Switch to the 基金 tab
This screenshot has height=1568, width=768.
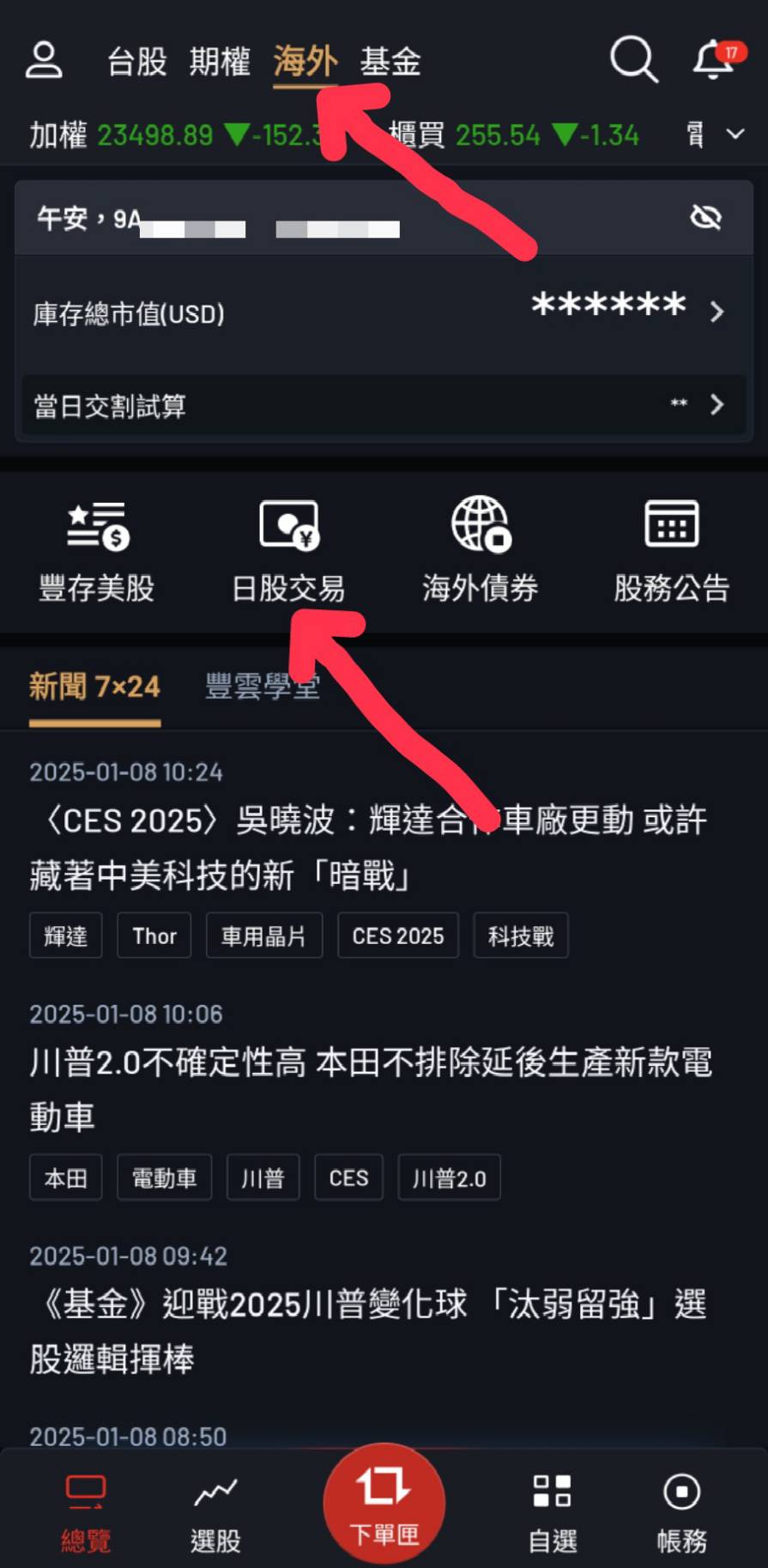pyautogui.click(x=390, y=62)
